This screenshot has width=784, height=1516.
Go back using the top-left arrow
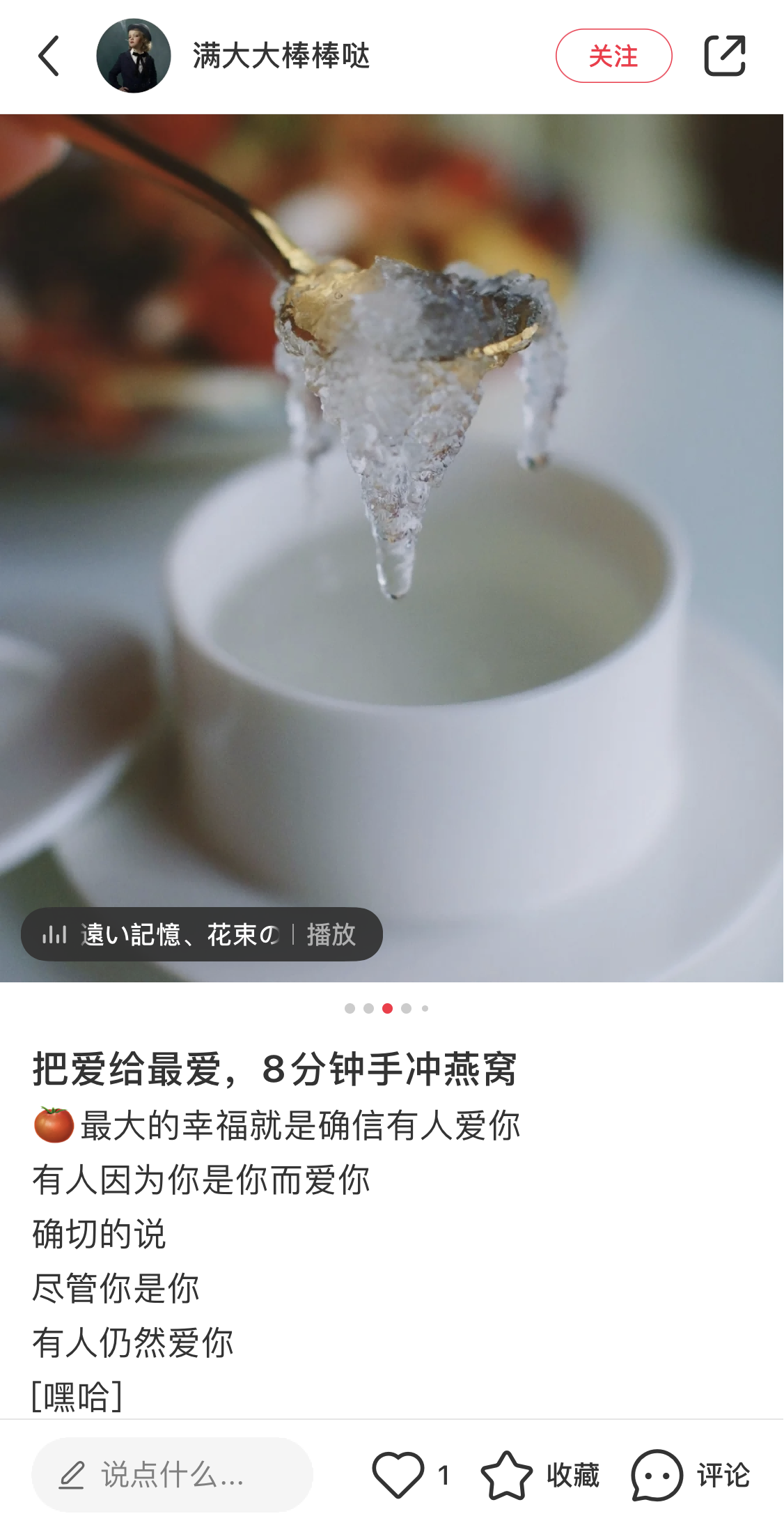point(49,56)
